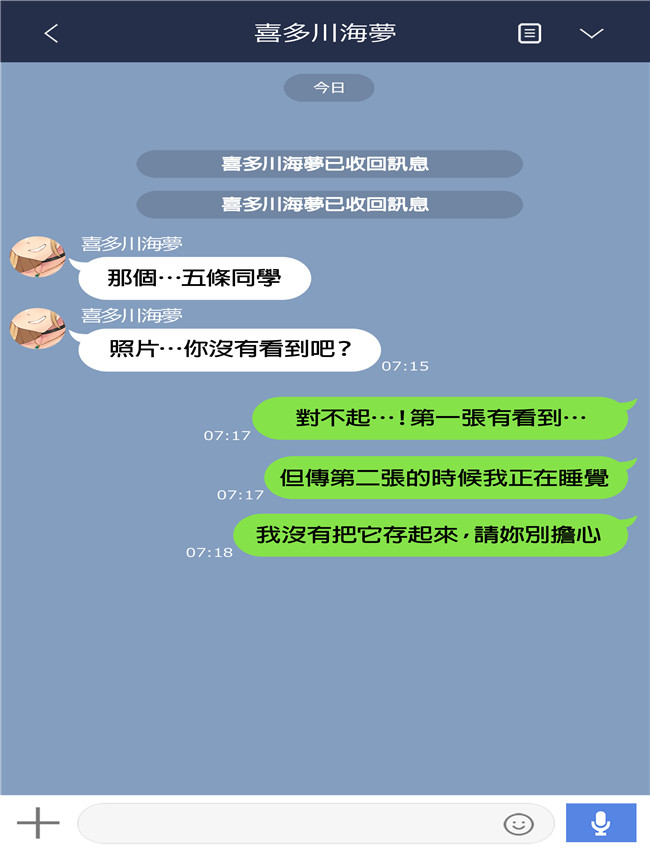
Task: Open the emoji sticker picker
Action: (518, 824)
